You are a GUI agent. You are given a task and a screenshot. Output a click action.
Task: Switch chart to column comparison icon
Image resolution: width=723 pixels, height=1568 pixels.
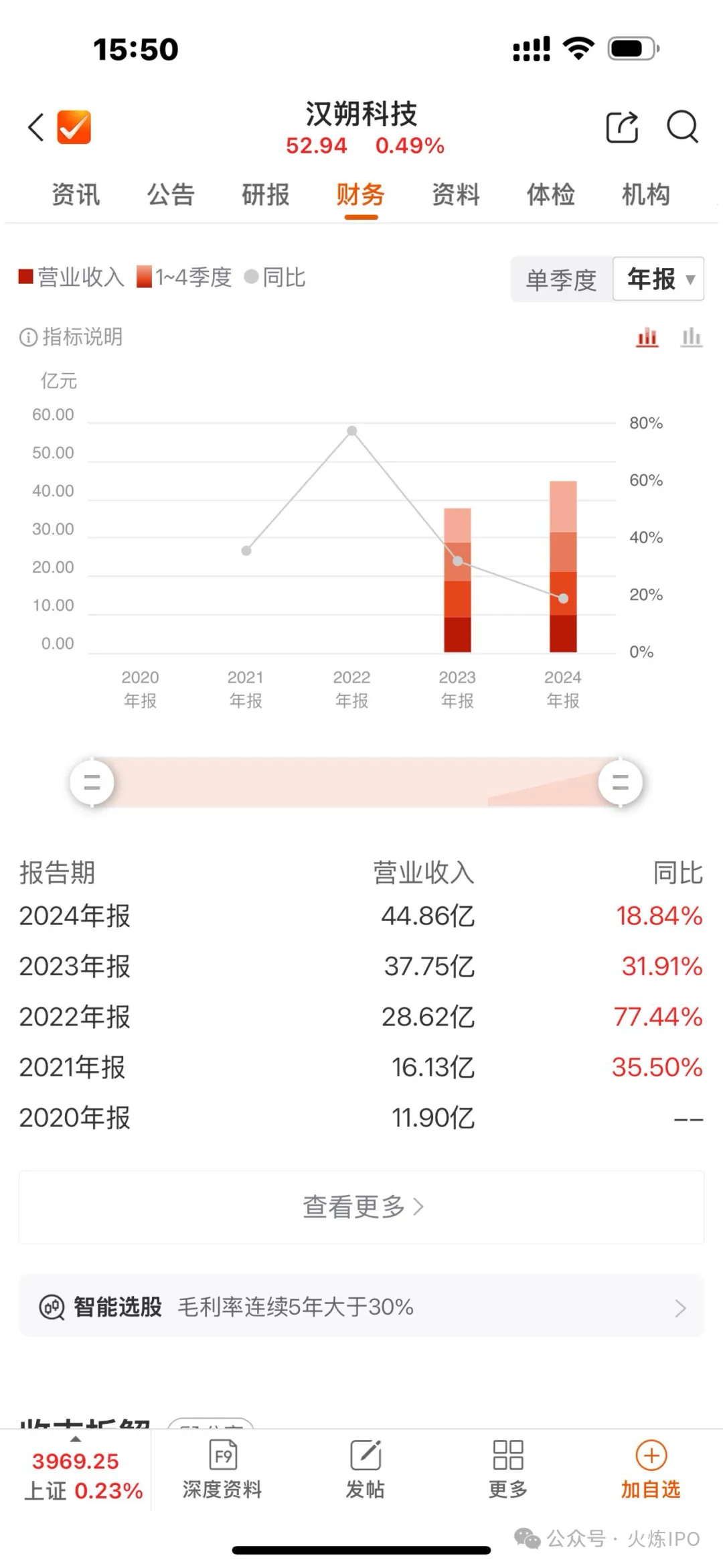pos(691,338)
